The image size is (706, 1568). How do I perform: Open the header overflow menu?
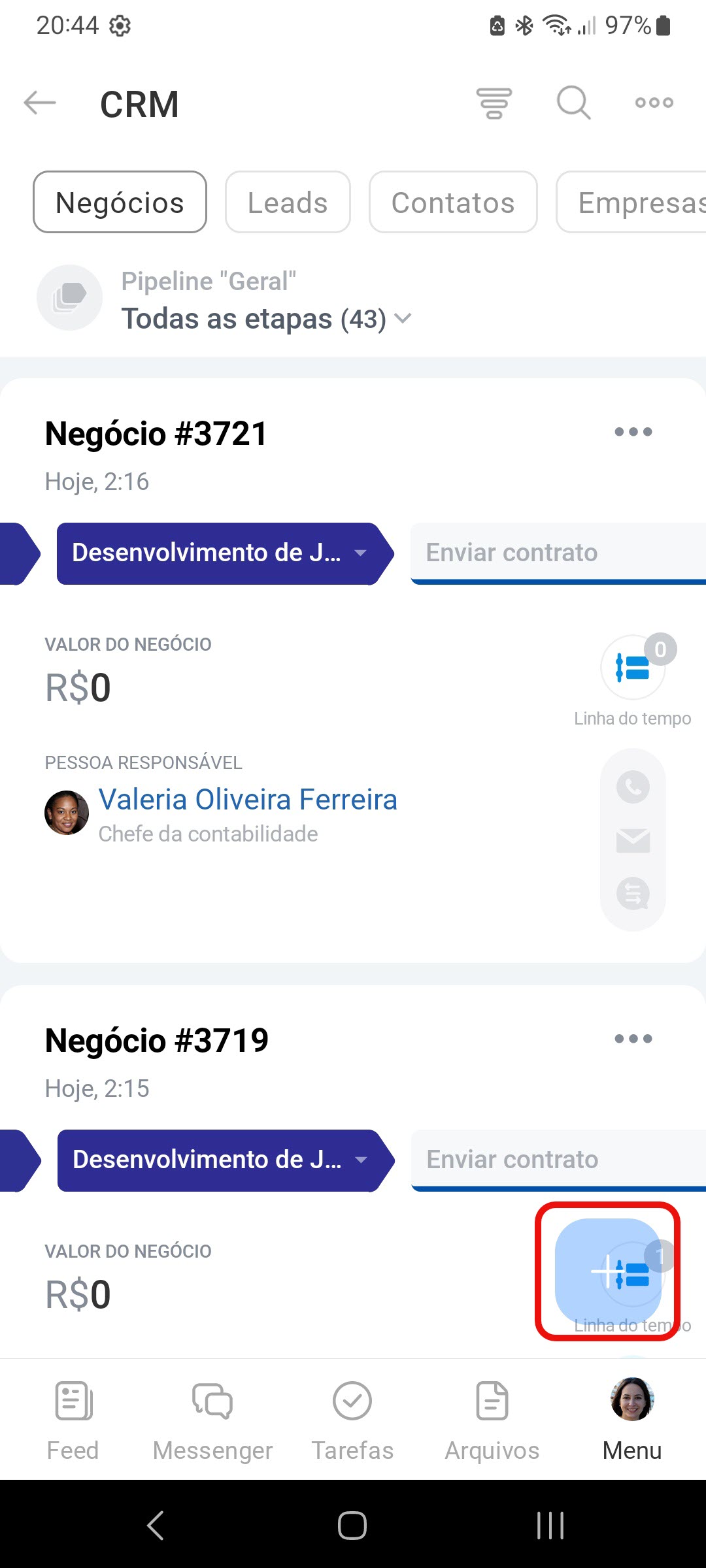coord(654,103)
